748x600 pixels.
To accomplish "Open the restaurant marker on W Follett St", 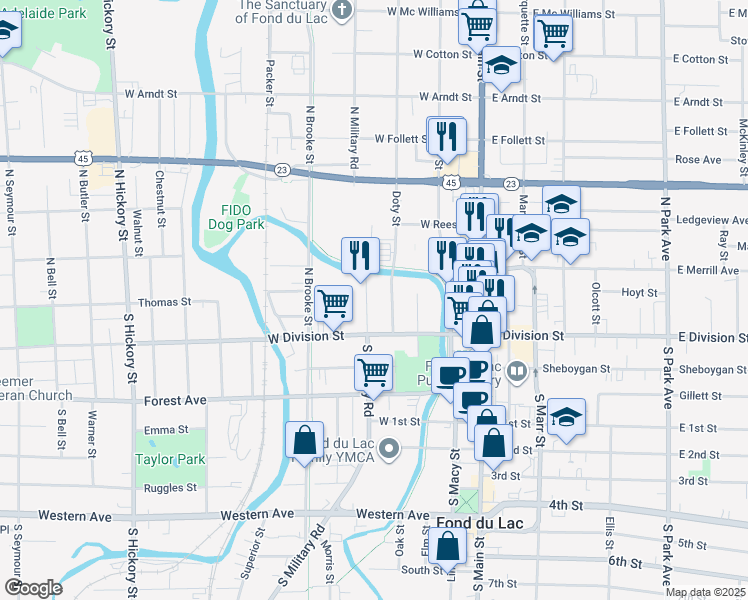I will [446, 134].
